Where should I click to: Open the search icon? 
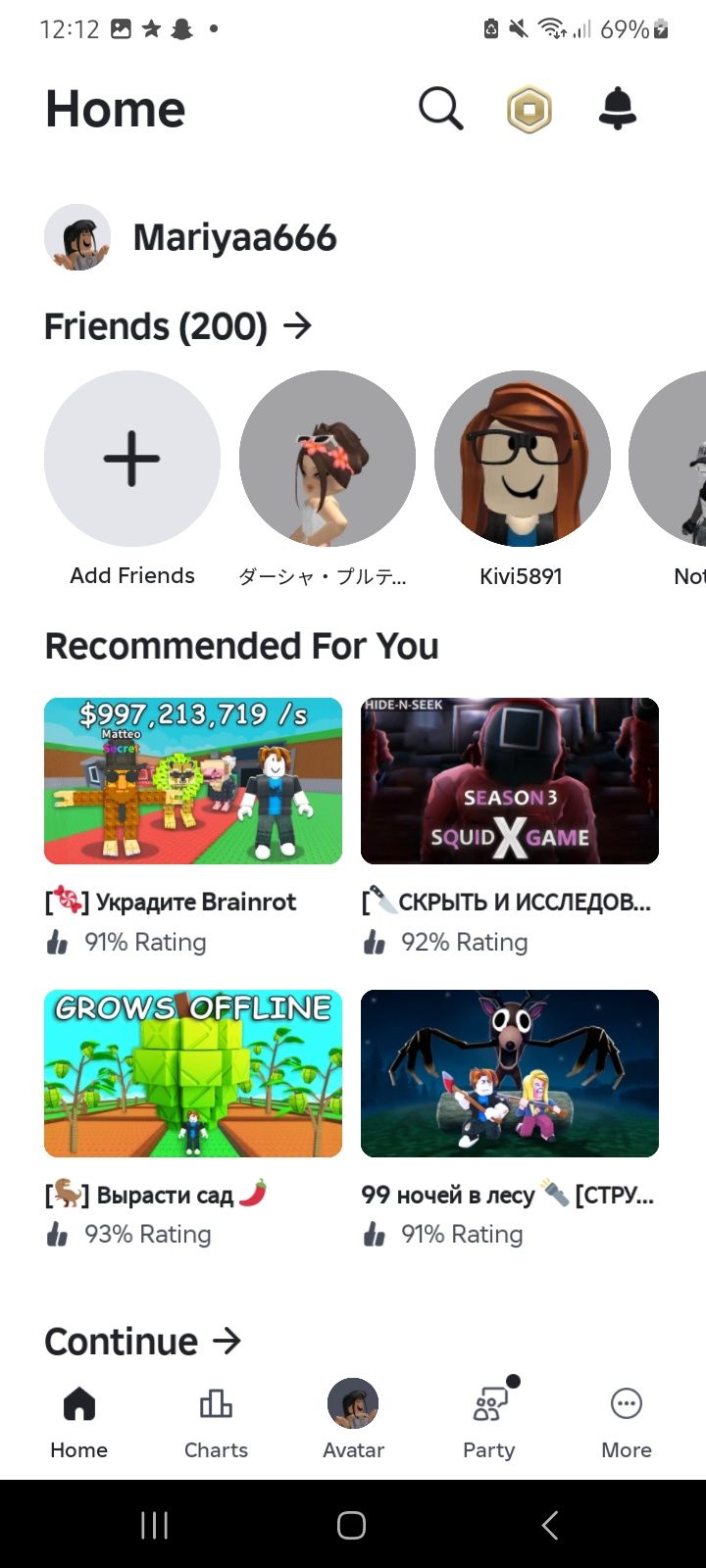click(x=440, y=109)
